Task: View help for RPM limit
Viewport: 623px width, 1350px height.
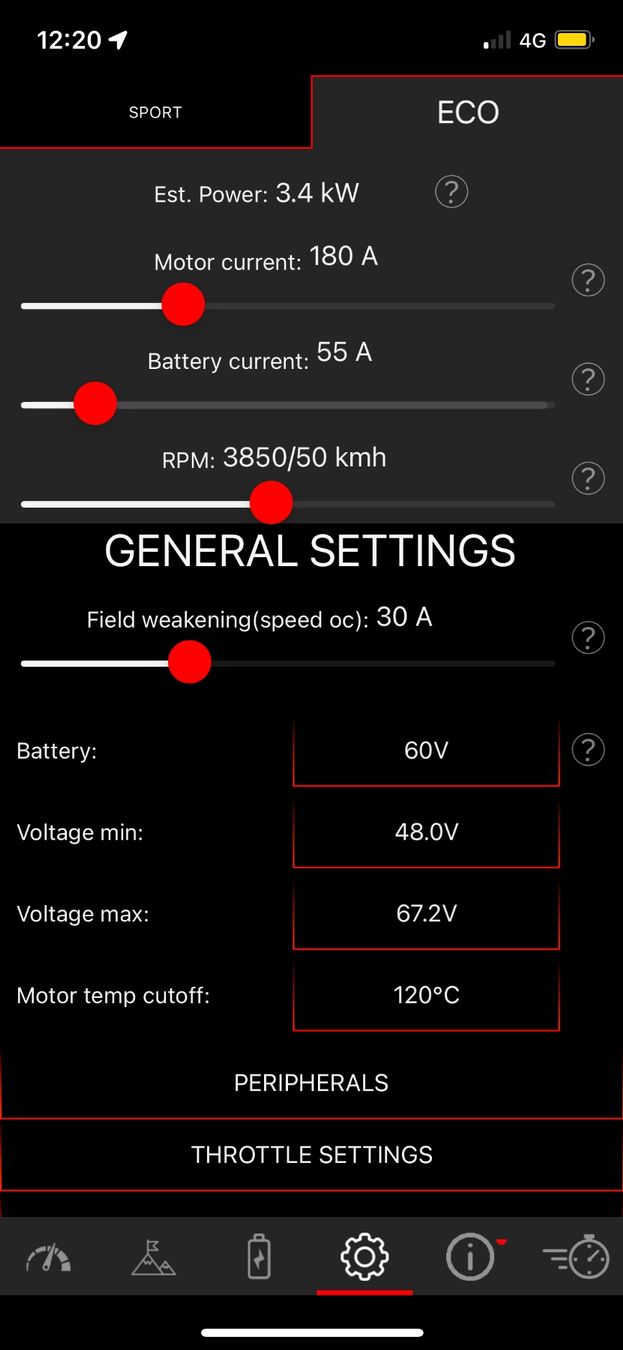Action: click(588, 477)
